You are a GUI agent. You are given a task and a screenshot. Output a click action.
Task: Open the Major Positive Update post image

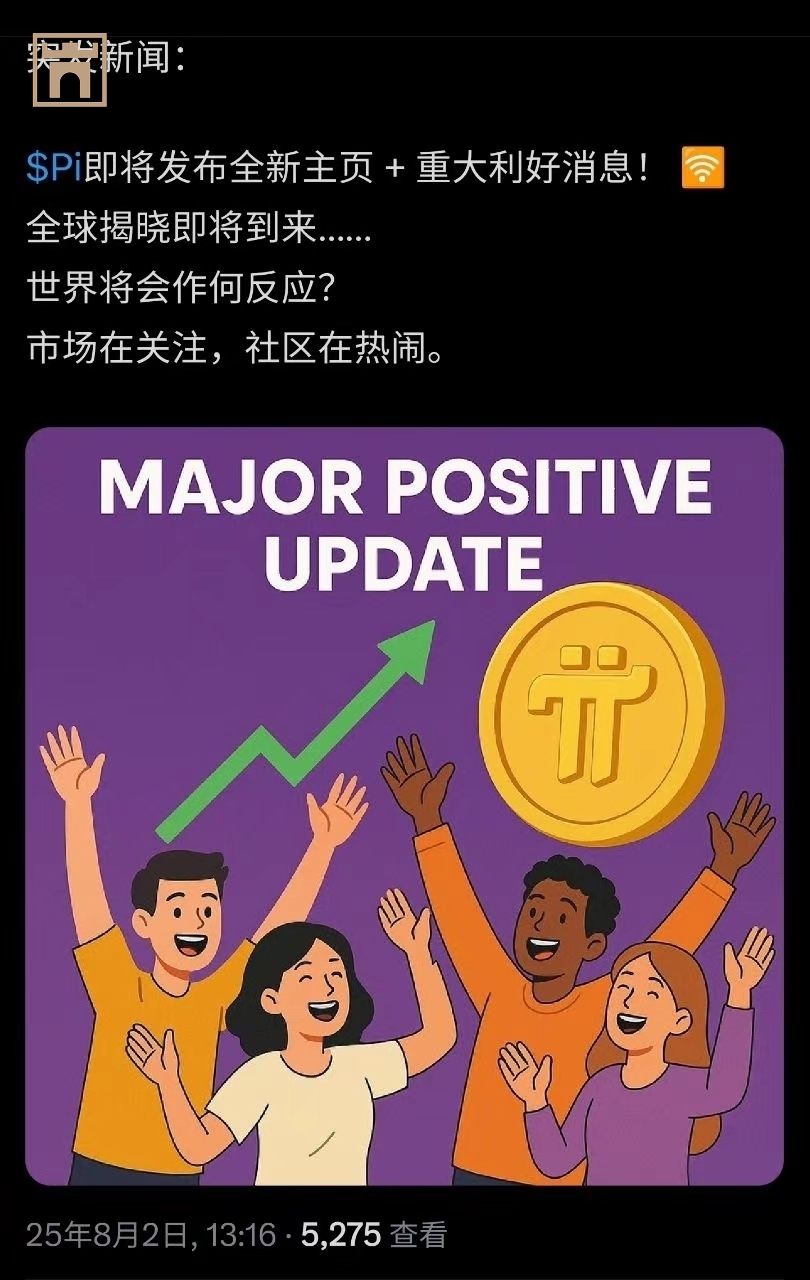pyautogui.click(x=404, y=806)
